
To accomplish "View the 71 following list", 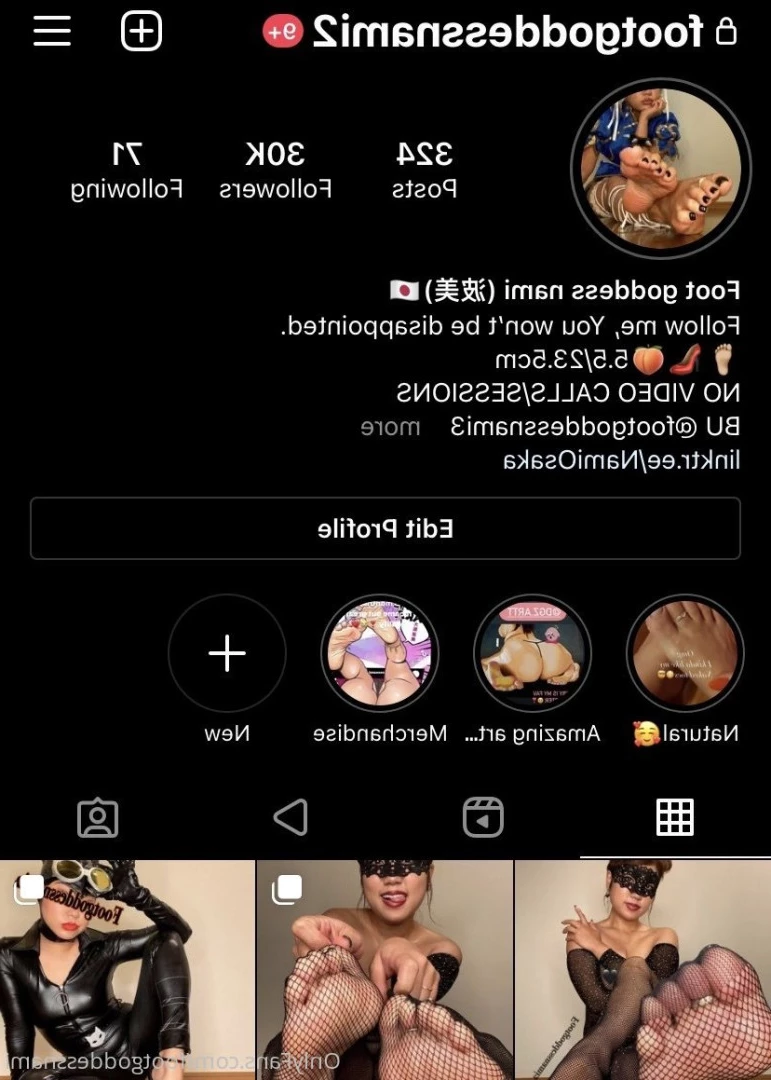I will coord(127,170).
